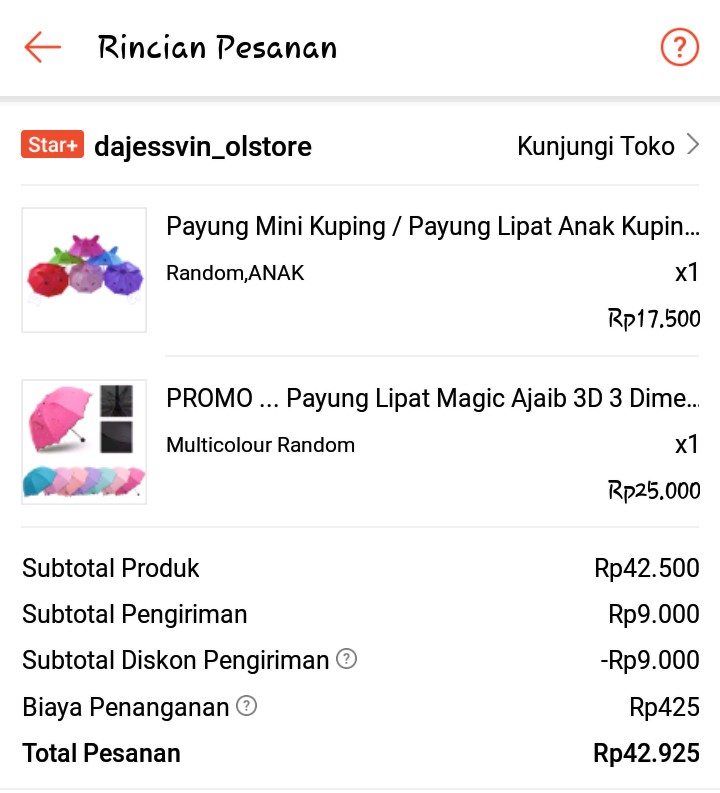Click the Random,ANAK variant label
The image size is (720, 793).
pyautogui.click(x=235, y=272)
